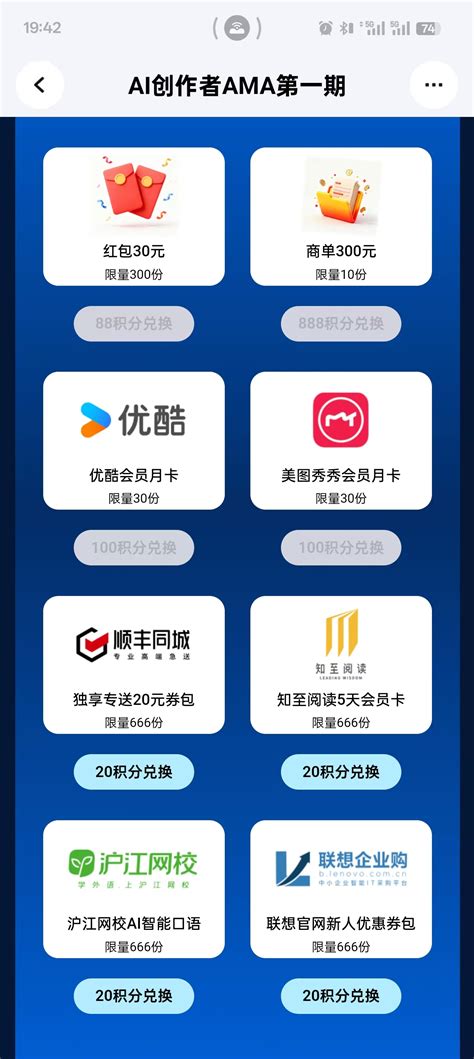Redeem 知至阅读5天会员卡 for 20积分
Screen dimensions: 474x1059
tap(341, 772)
